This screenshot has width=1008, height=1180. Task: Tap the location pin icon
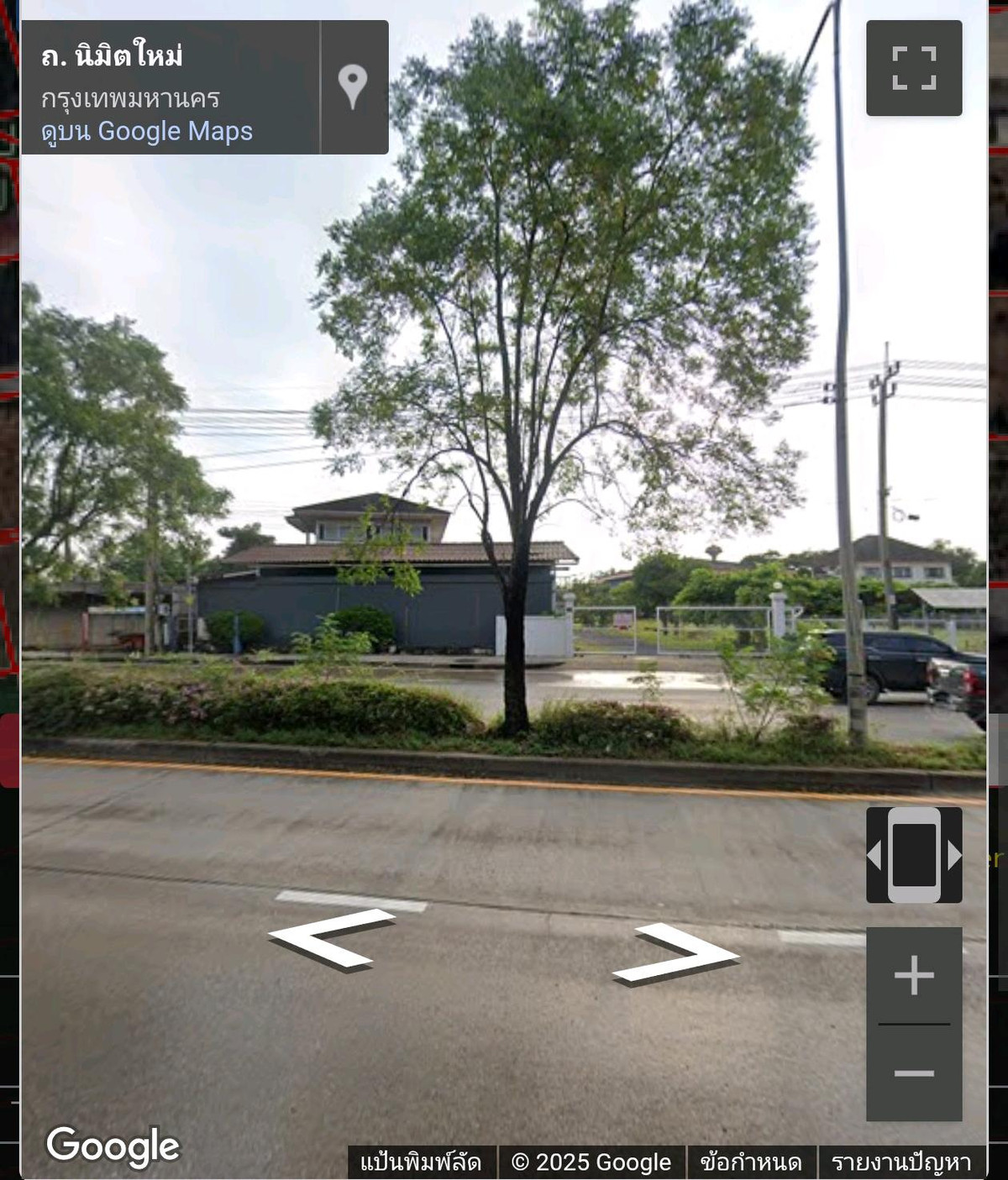tap(353, 87)
